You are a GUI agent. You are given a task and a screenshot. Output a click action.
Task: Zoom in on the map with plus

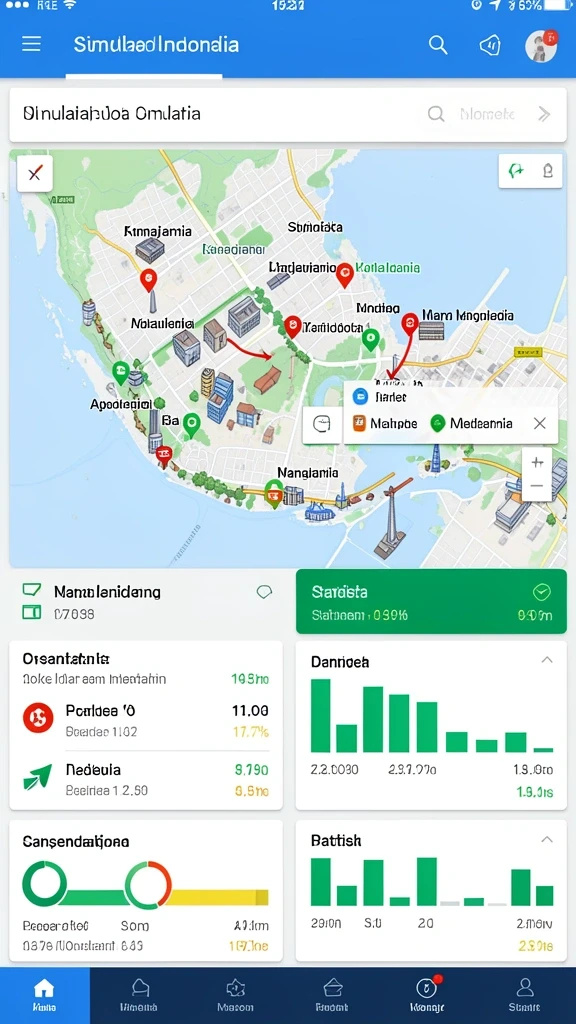537,462
